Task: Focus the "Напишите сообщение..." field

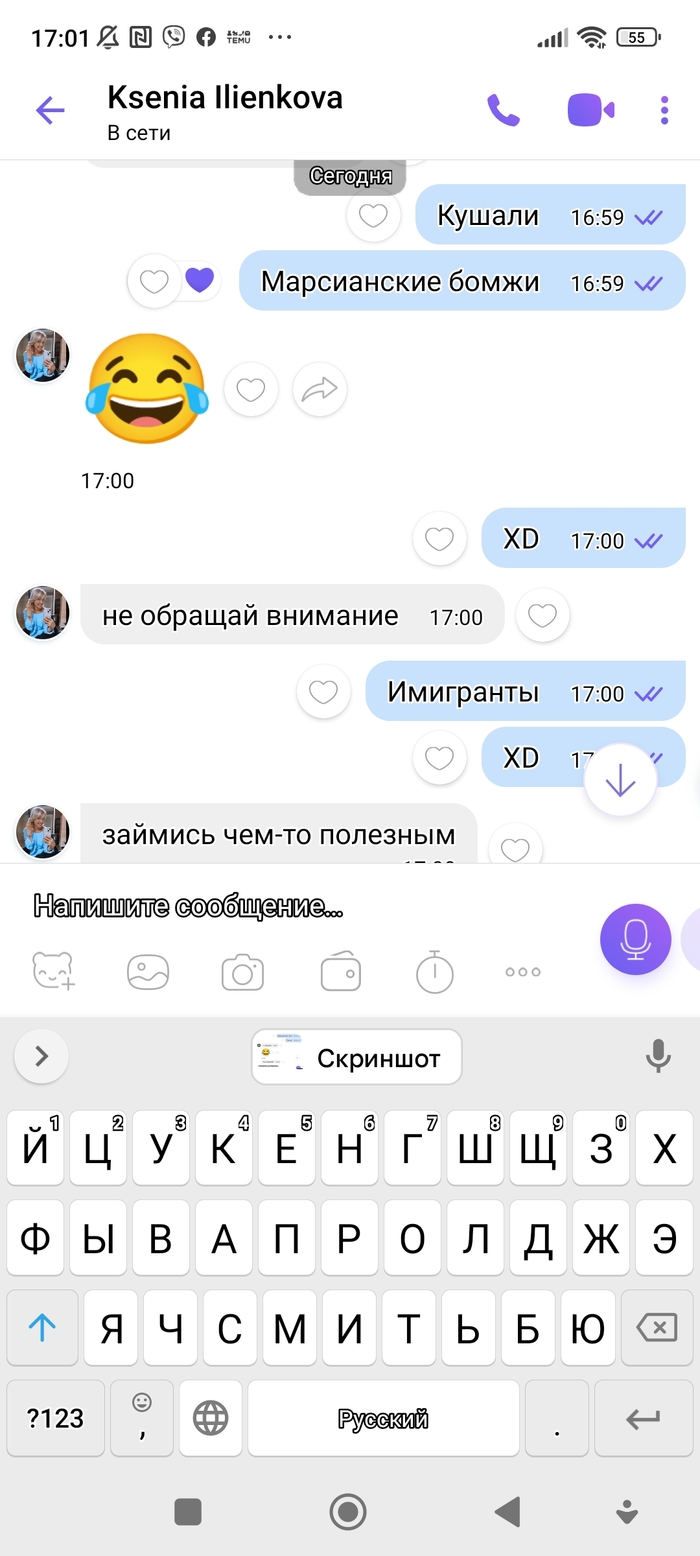Action: 300,907
